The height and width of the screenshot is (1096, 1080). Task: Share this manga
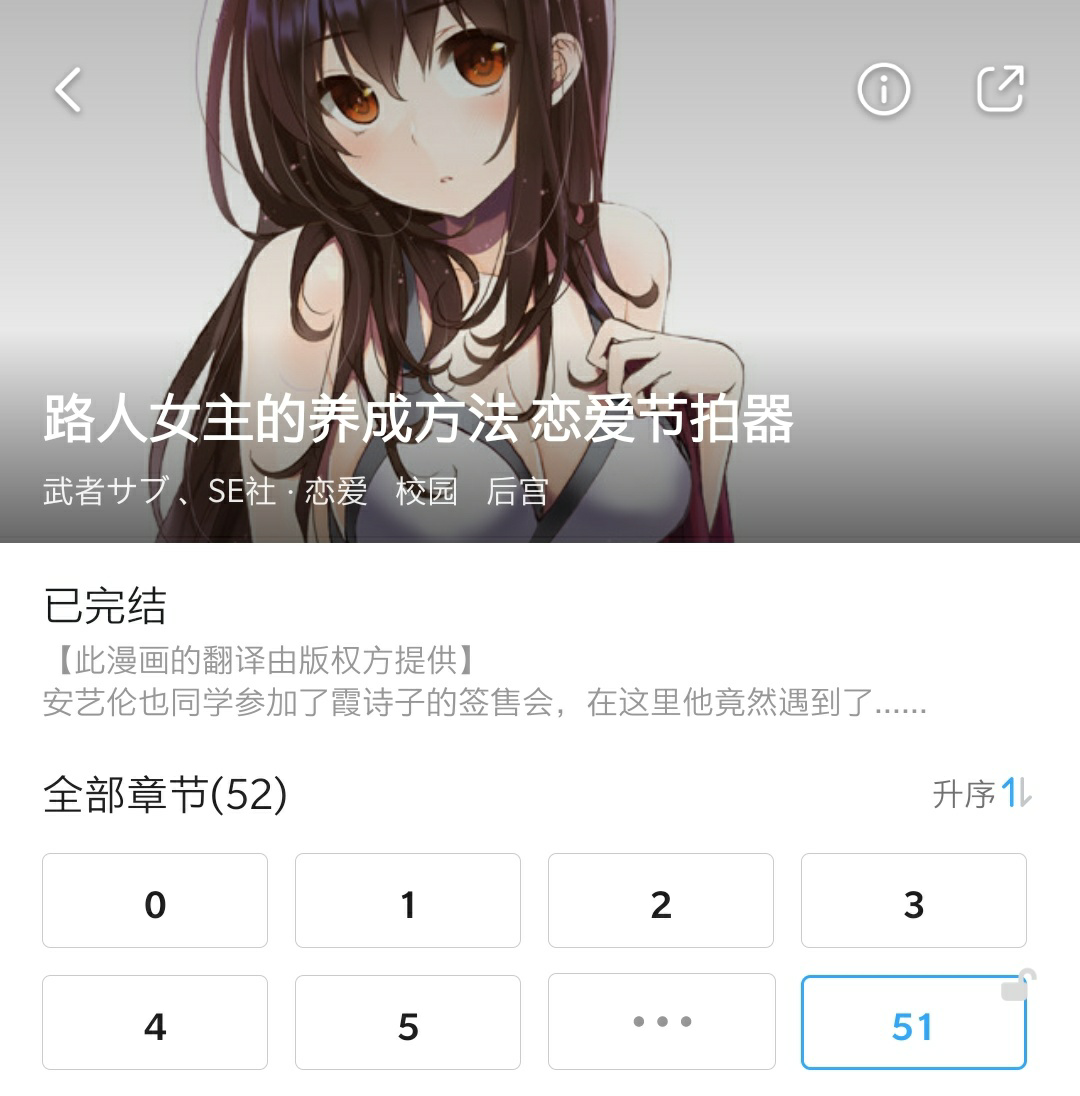click(1000, 90)
